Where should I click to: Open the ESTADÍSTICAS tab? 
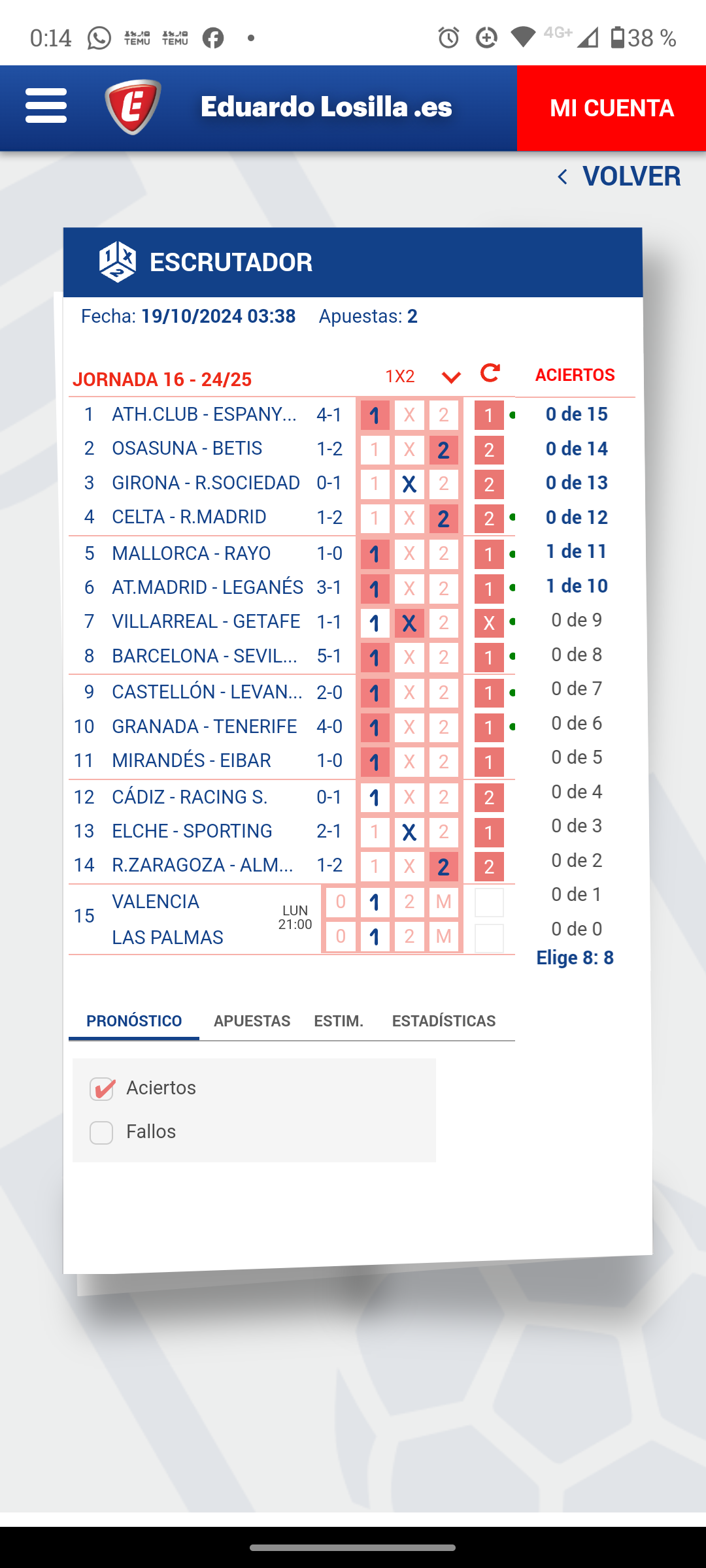click(x=443, y=1021)
